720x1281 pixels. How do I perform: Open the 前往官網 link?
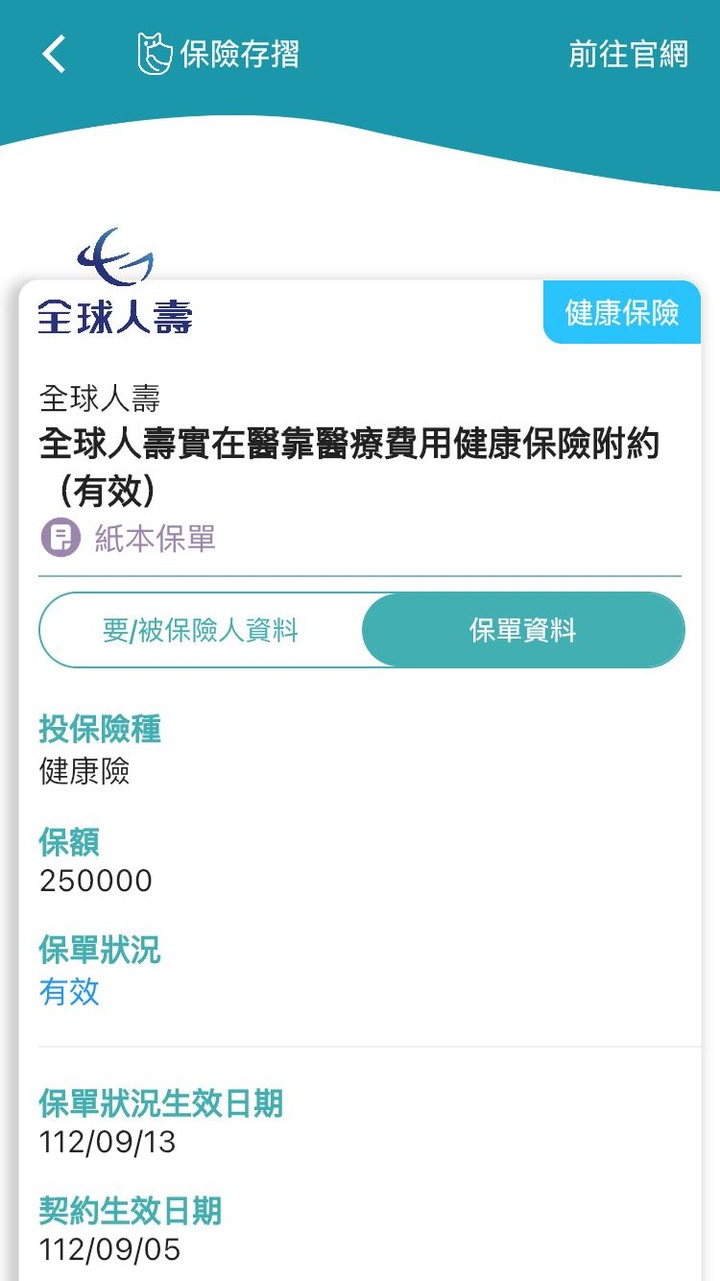[x=628, y=54]
